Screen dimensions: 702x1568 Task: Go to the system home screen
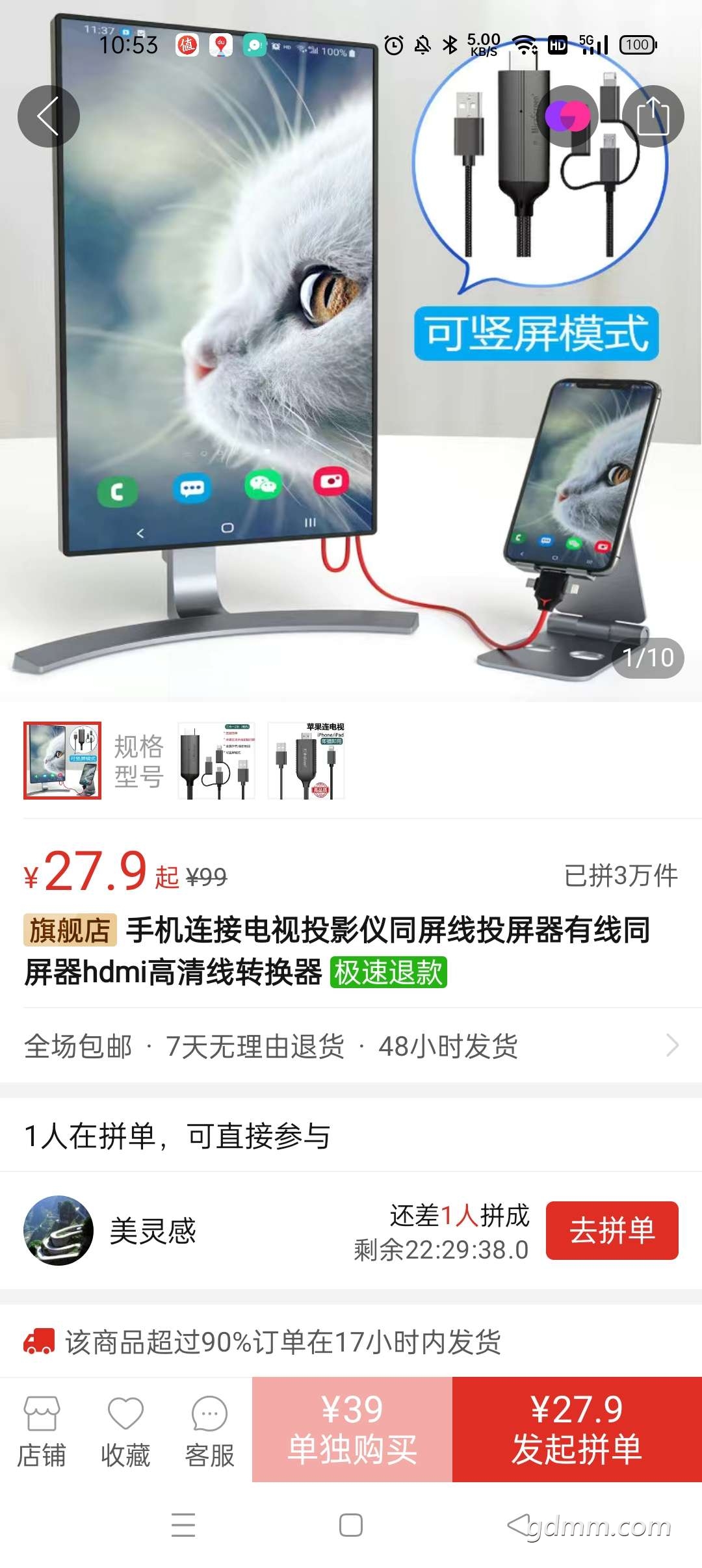(x=351, y=1524)
